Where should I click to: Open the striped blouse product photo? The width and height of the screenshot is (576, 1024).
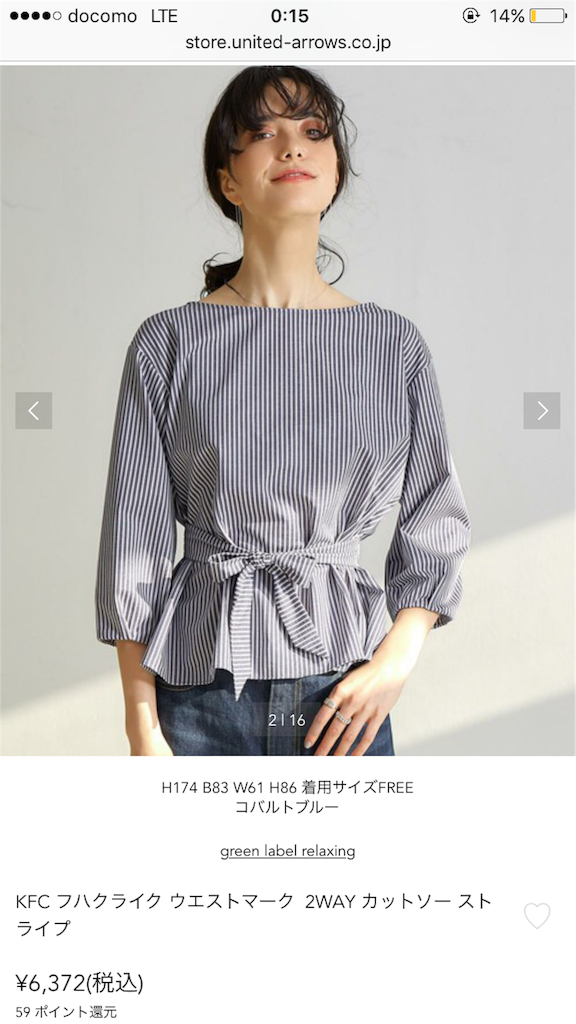[x=288, y=410]
